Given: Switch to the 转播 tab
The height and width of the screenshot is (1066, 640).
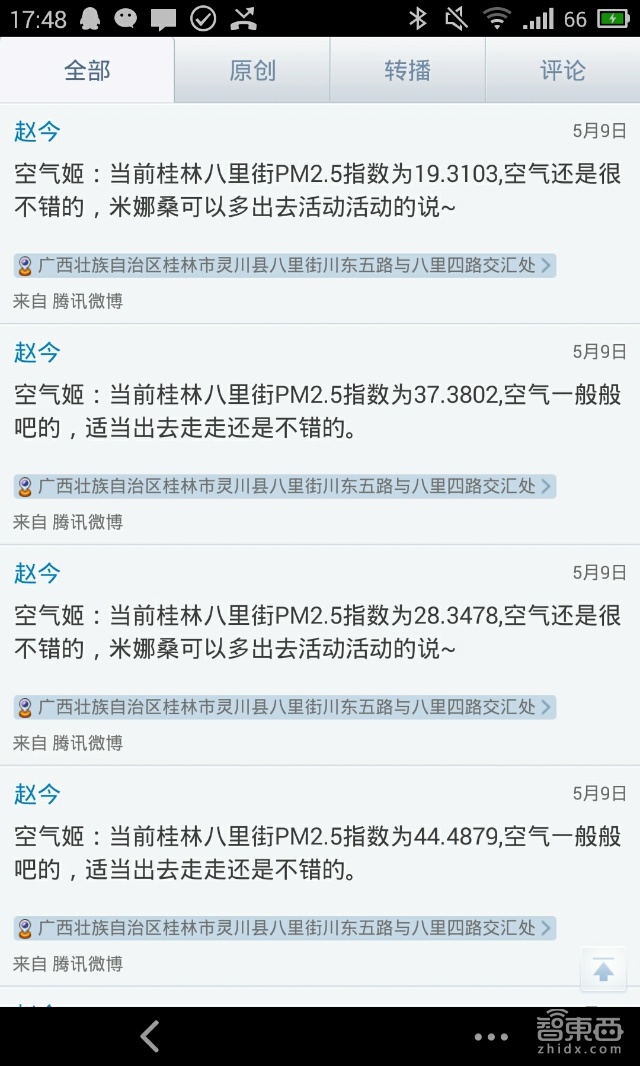Looking at the screenshot, I should pyautogui.click(x=407, y=70).
